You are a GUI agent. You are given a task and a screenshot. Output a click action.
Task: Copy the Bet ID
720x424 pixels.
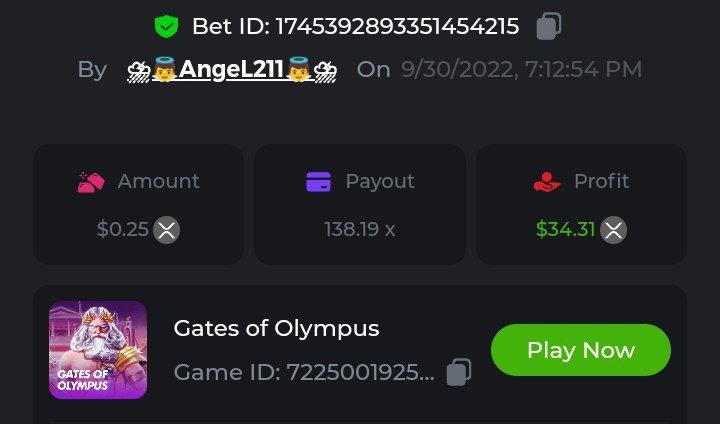tap(548, 26)
